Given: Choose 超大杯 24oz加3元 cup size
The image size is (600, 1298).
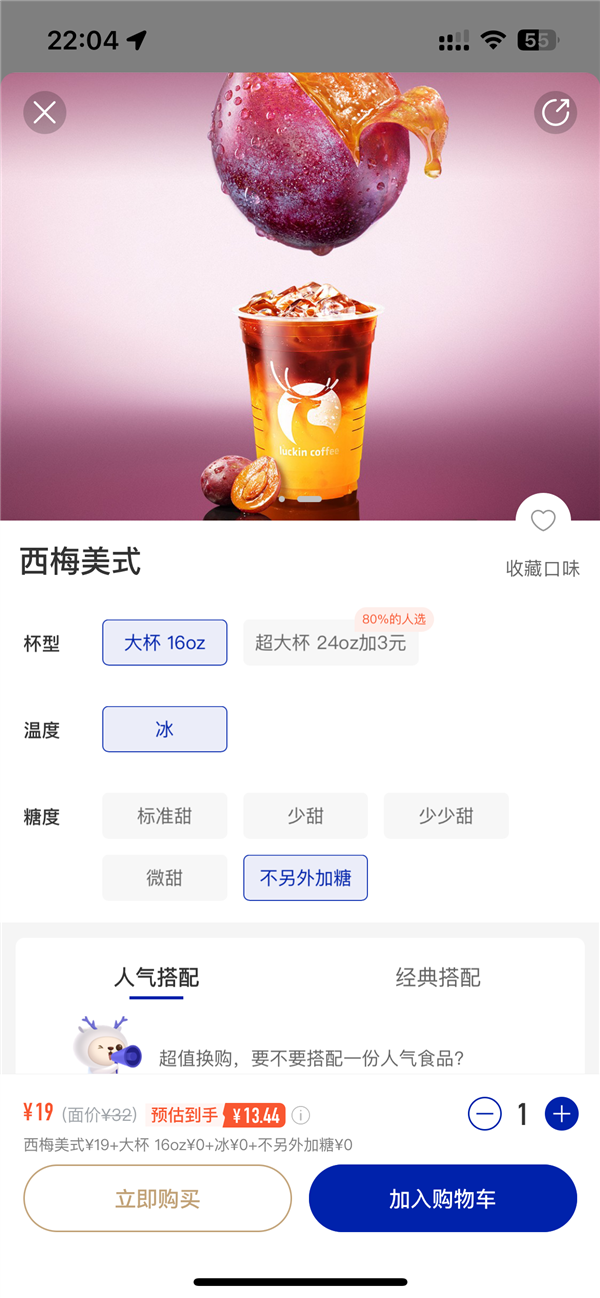Looking at the screenshot, I should tap(331, 643).
